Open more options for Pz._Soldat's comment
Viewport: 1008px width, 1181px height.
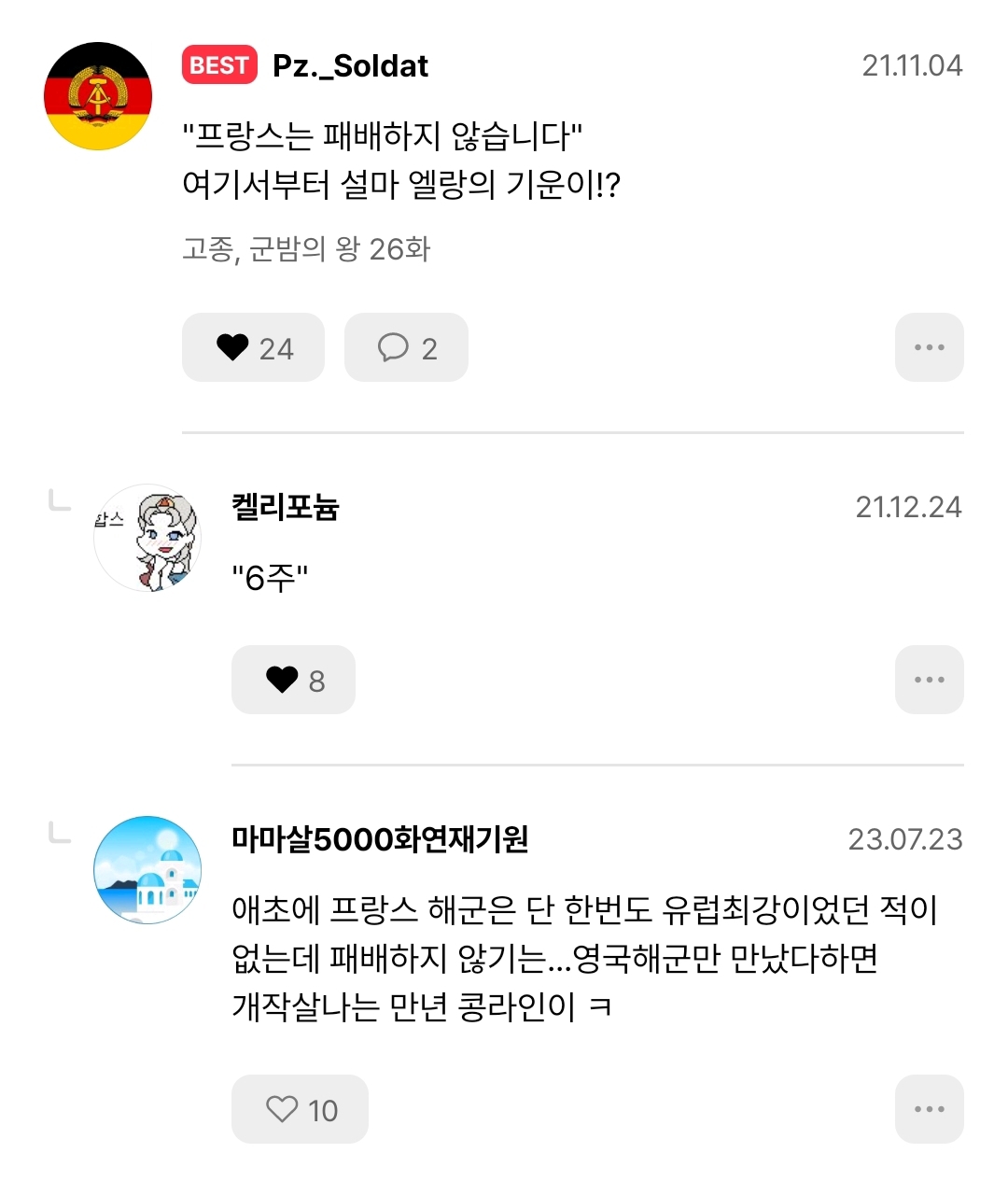(929, 347)
